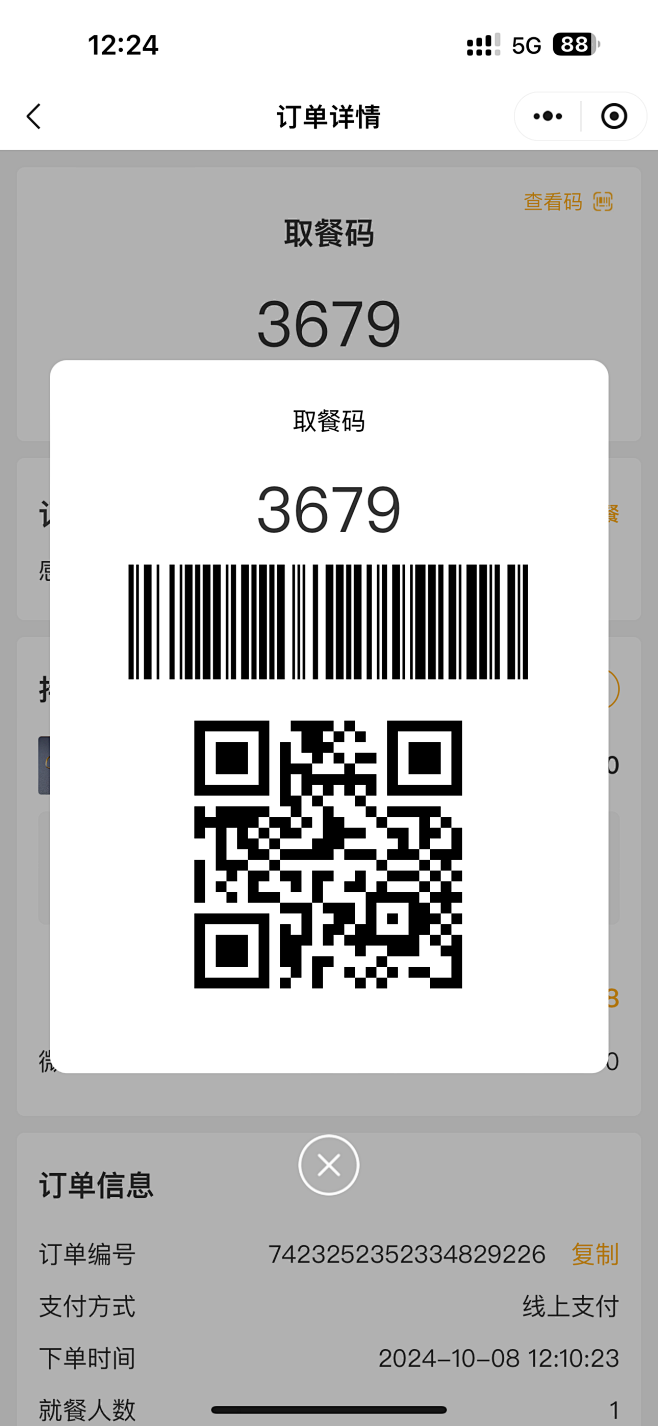Close the 取餐码 popup dialog
The image size is (658, 1426).
(x=328, y=1165)
